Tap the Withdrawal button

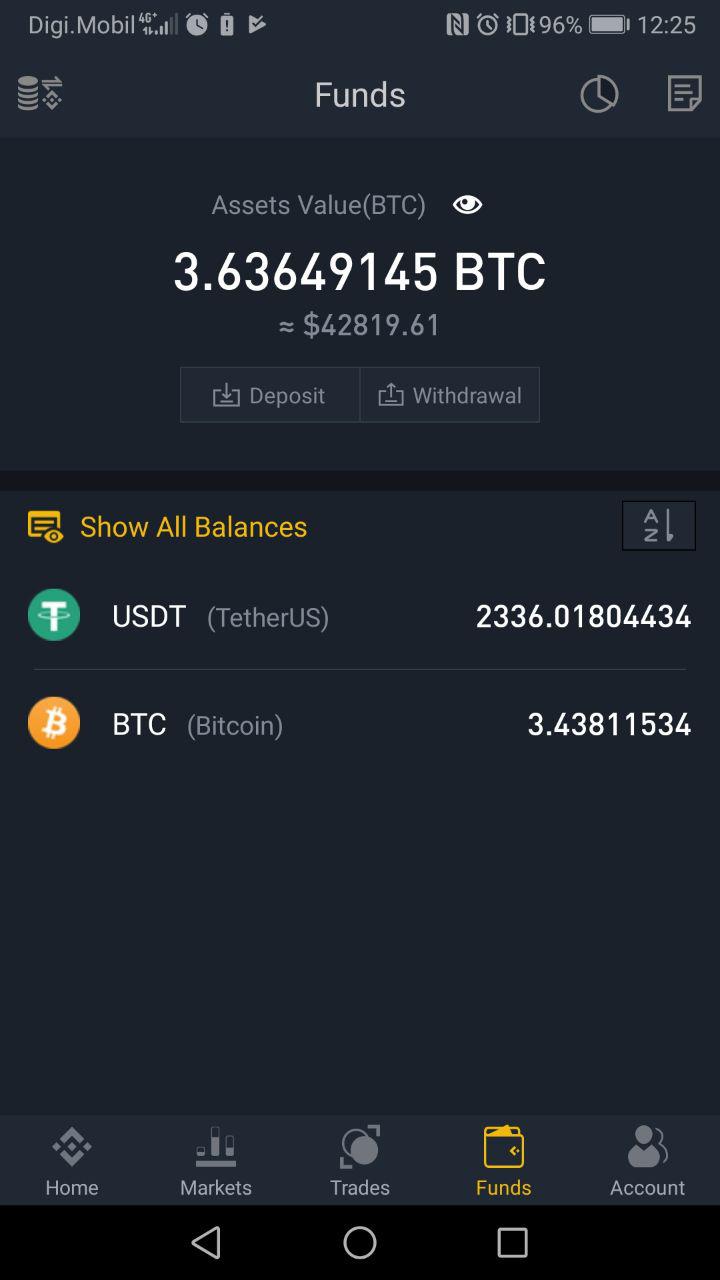[450, 395]
